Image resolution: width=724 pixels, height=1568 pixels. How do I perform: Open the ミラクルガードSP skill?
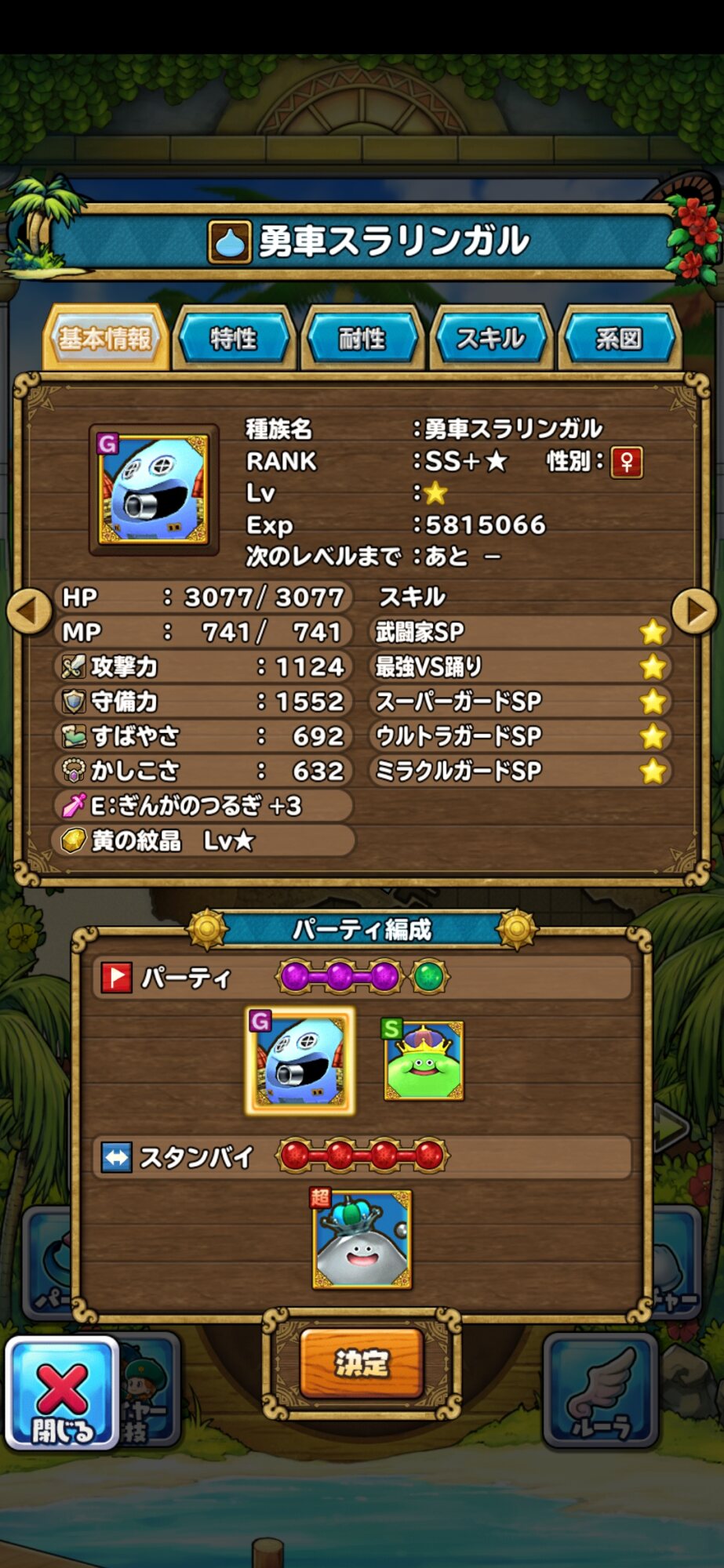click(519, 771)
